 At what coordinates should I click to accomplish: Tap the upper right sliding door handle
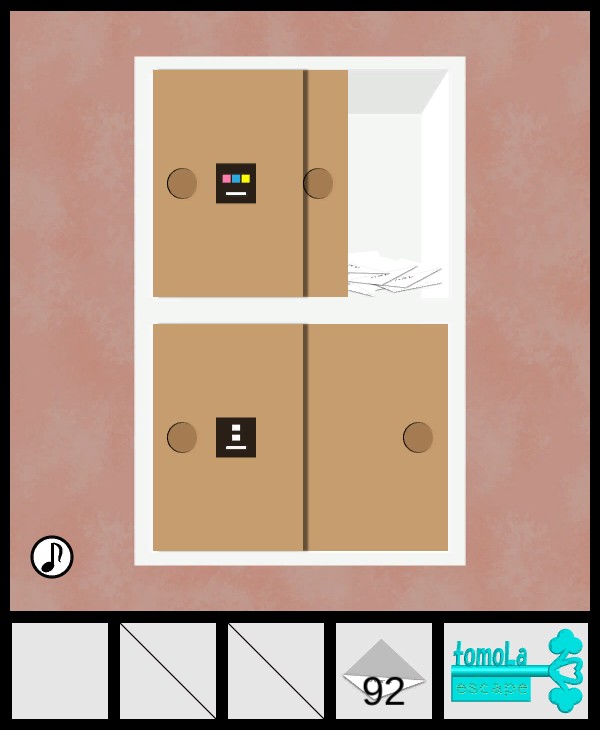[x=318, y=183]
